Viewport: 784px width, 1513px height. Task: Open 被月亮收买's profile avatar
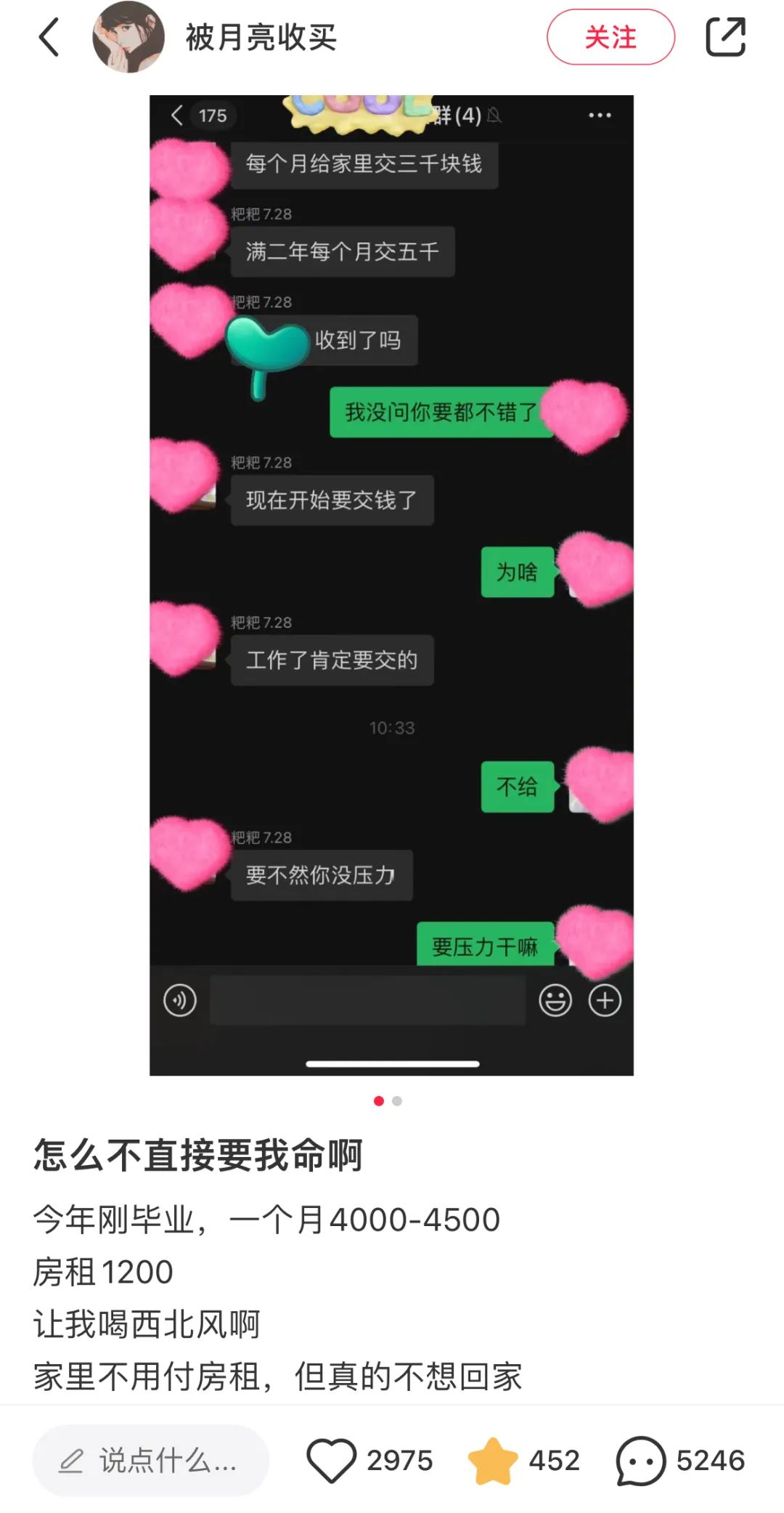[128, 38]
